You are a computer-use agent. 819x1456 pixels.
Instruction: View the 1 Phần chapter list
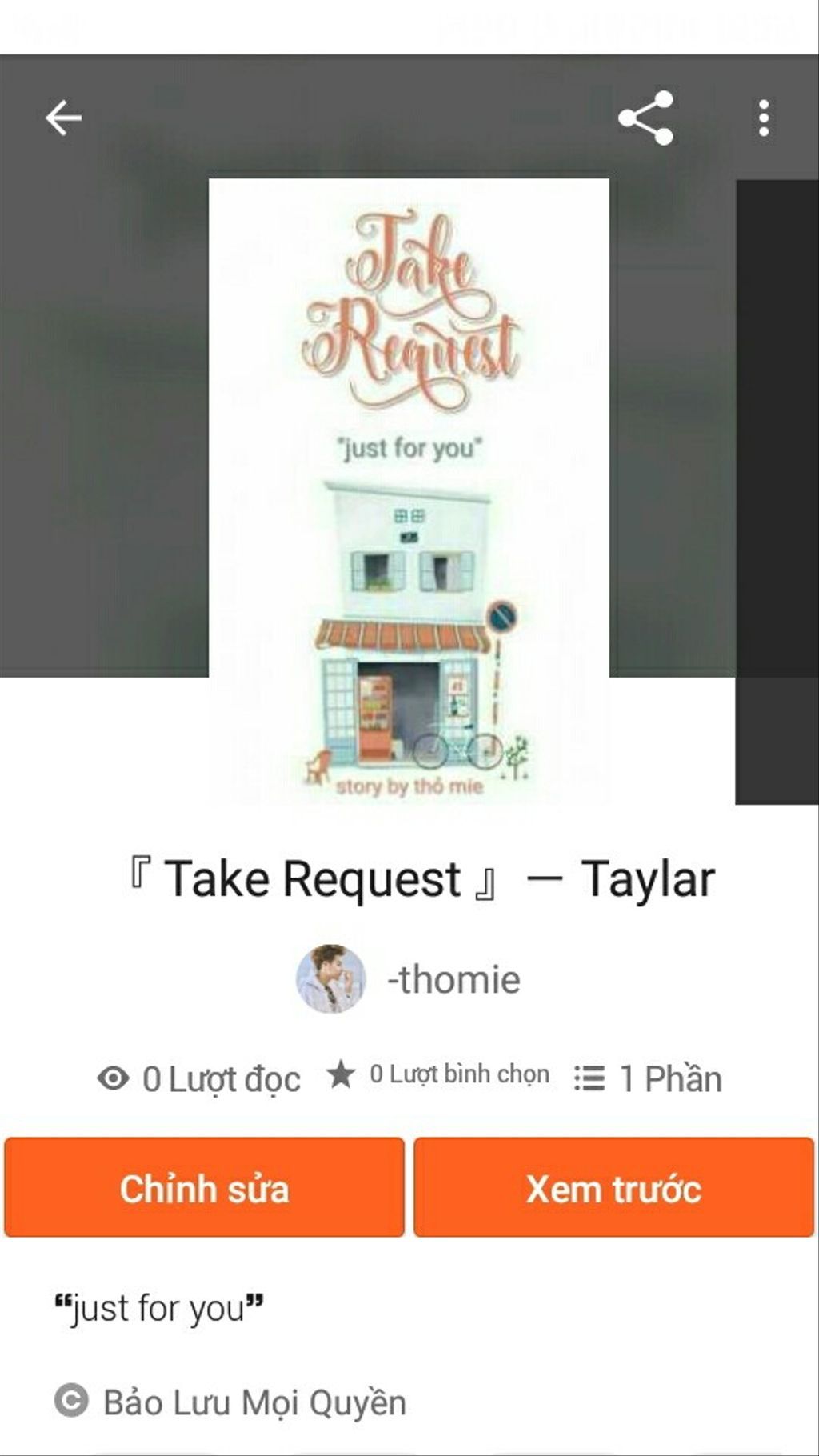(x=648, y=1078)
